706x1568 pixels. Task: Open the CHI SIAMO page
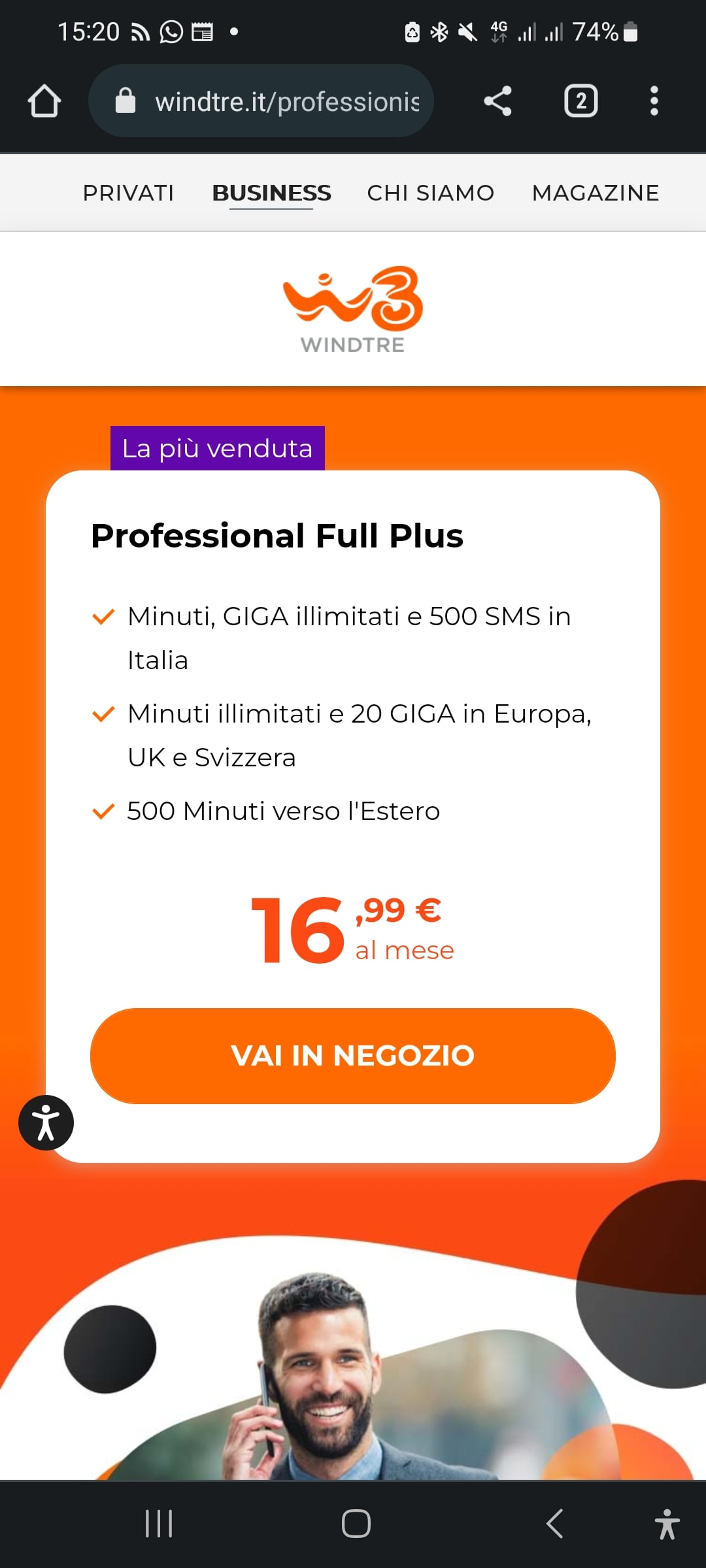click(x=430, y=193)
